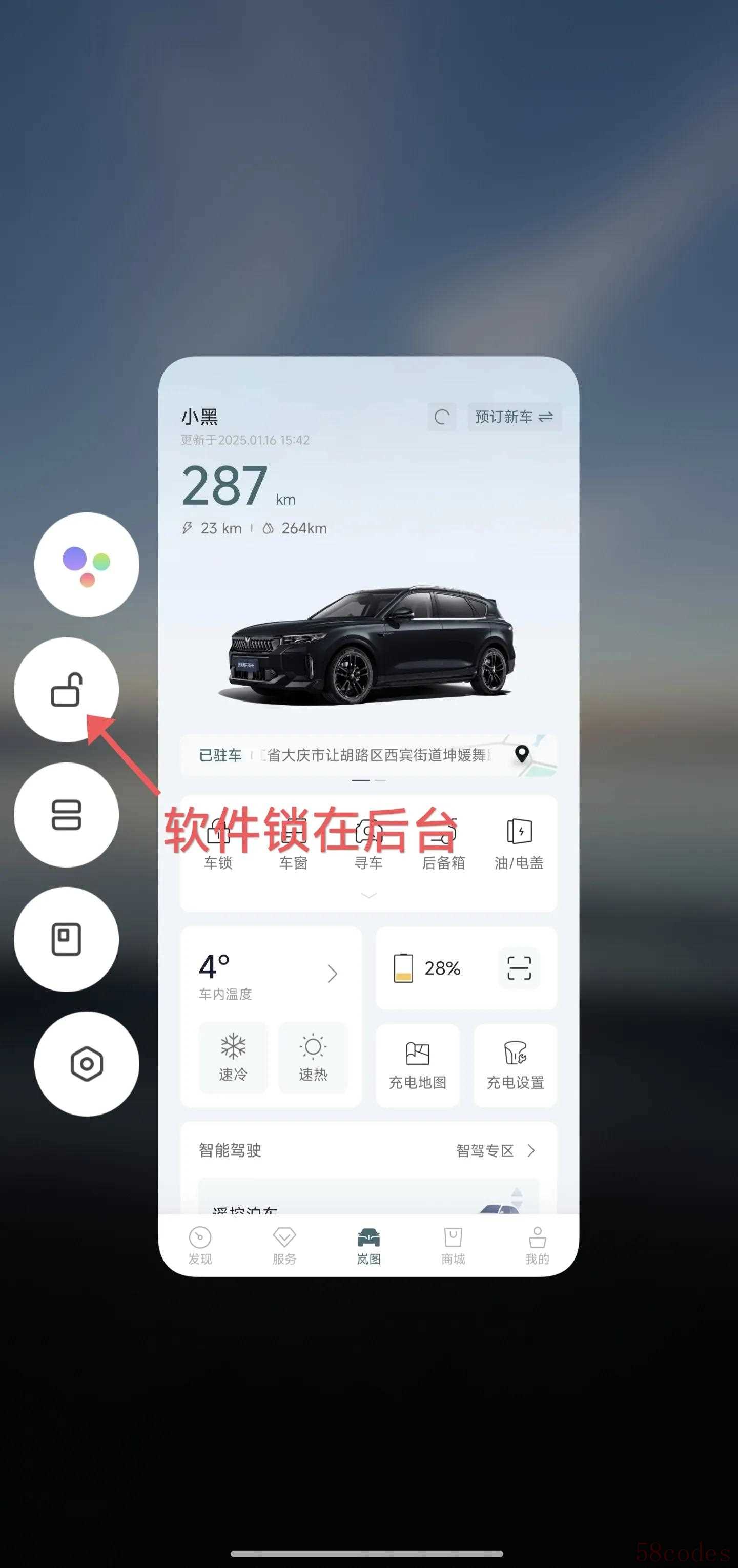The width and height of the screenshot is (738, 1568).
Task: Lock this app in recent tasks
Action: tap(67, 690)
